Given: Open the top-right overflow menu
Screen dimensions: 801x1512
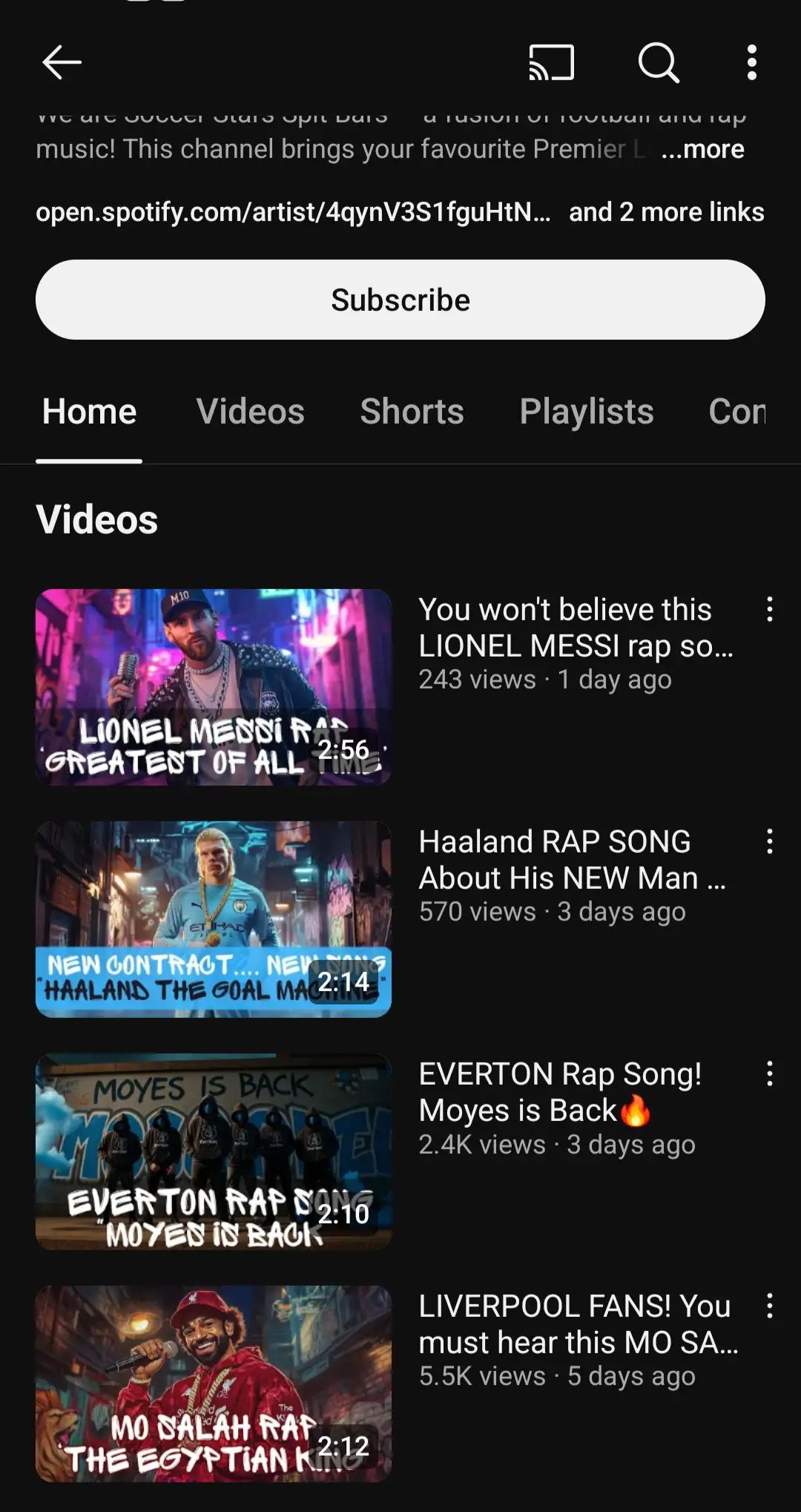Looking at the screenshot, I should coord(751,62).
